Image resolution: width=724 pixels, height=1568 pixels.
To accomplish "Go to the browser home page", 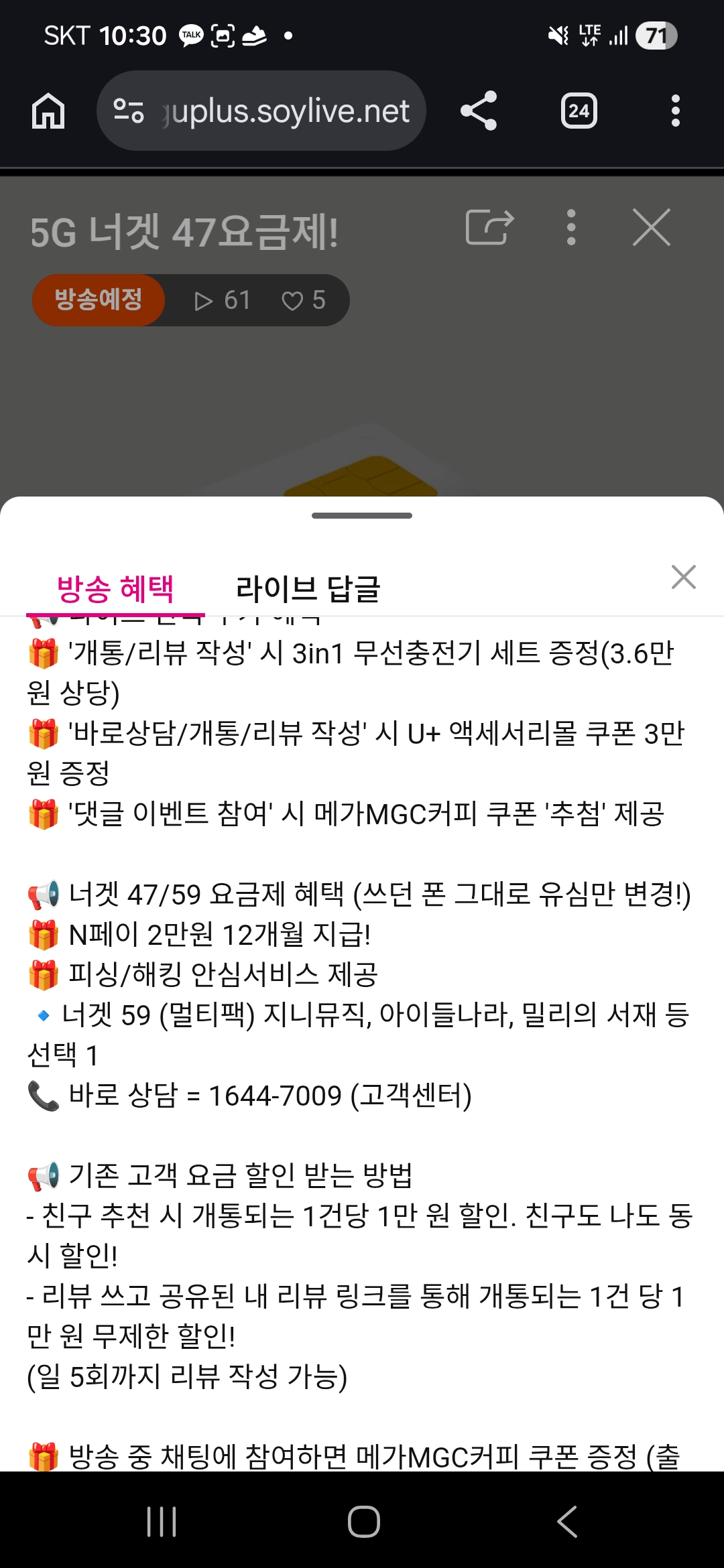I will pyautogui.click(x=48, y=111).
